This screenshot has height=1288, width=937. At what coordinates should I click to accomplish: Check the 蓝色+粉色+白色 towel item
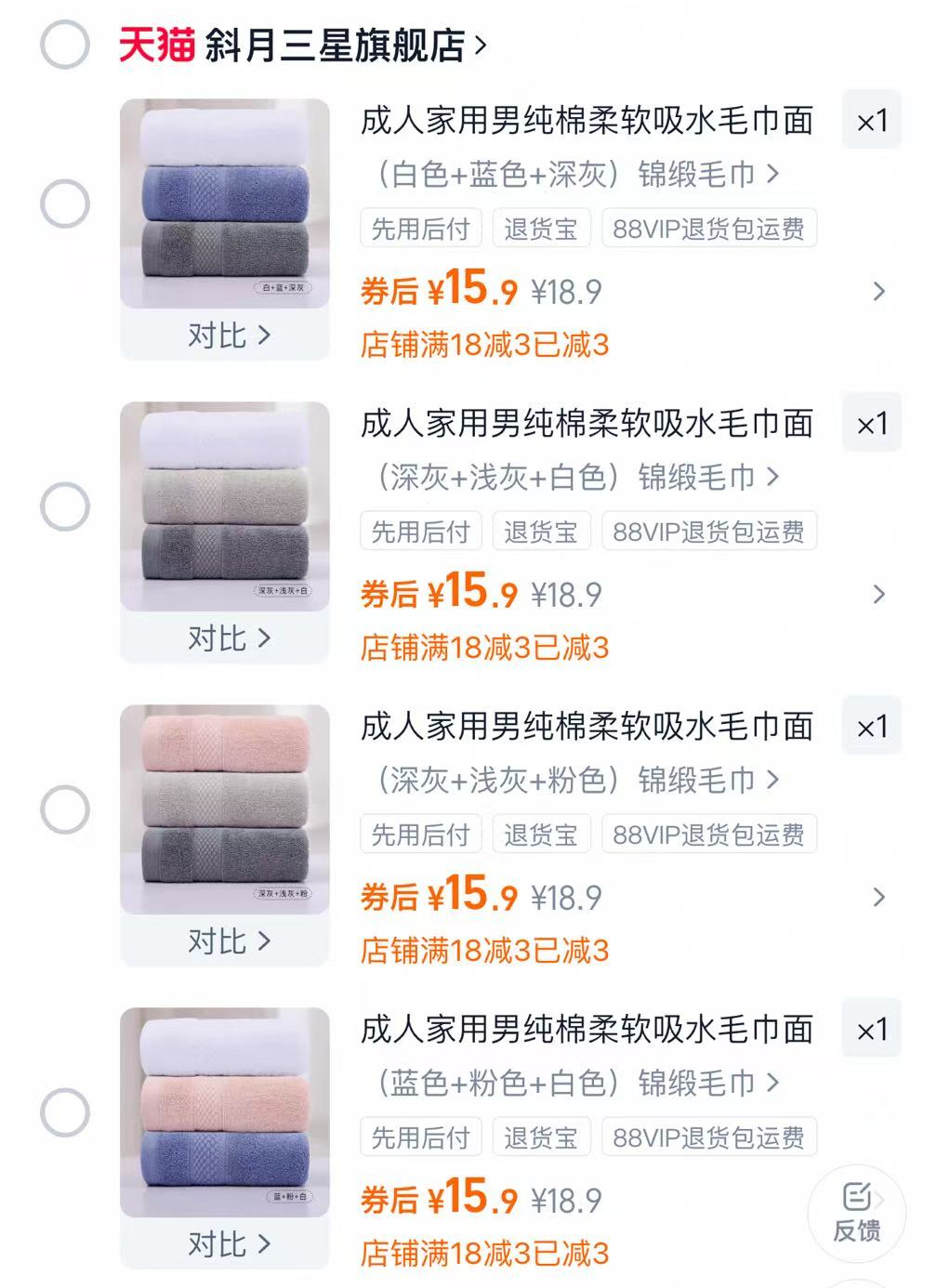click(63, 1111)
